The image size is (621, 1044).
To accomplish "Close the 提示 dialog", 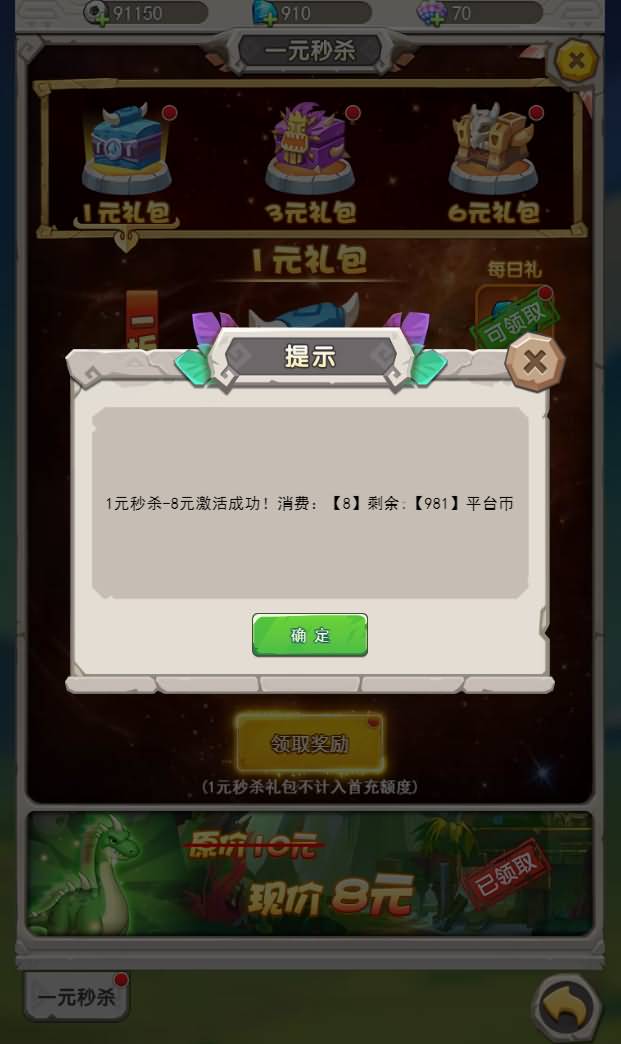I will point(535,362).
